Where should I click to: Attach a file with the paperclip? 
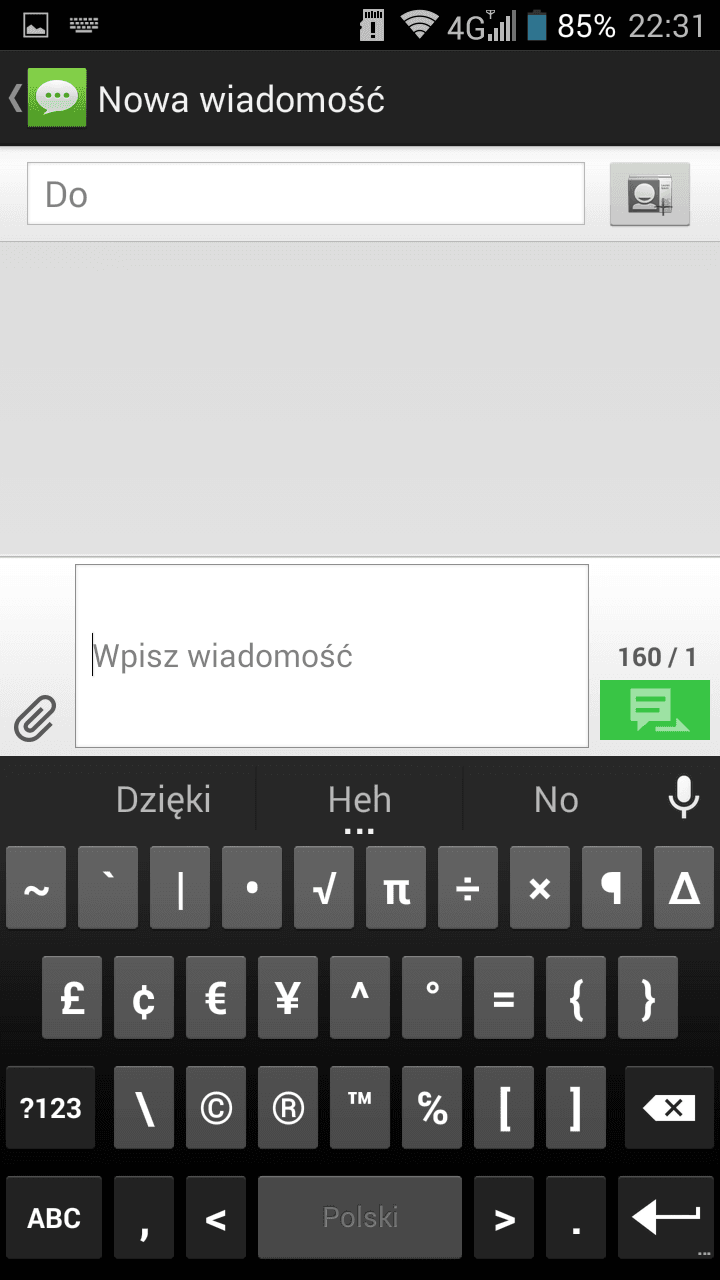pyautogui.click(x=35, y=717)
